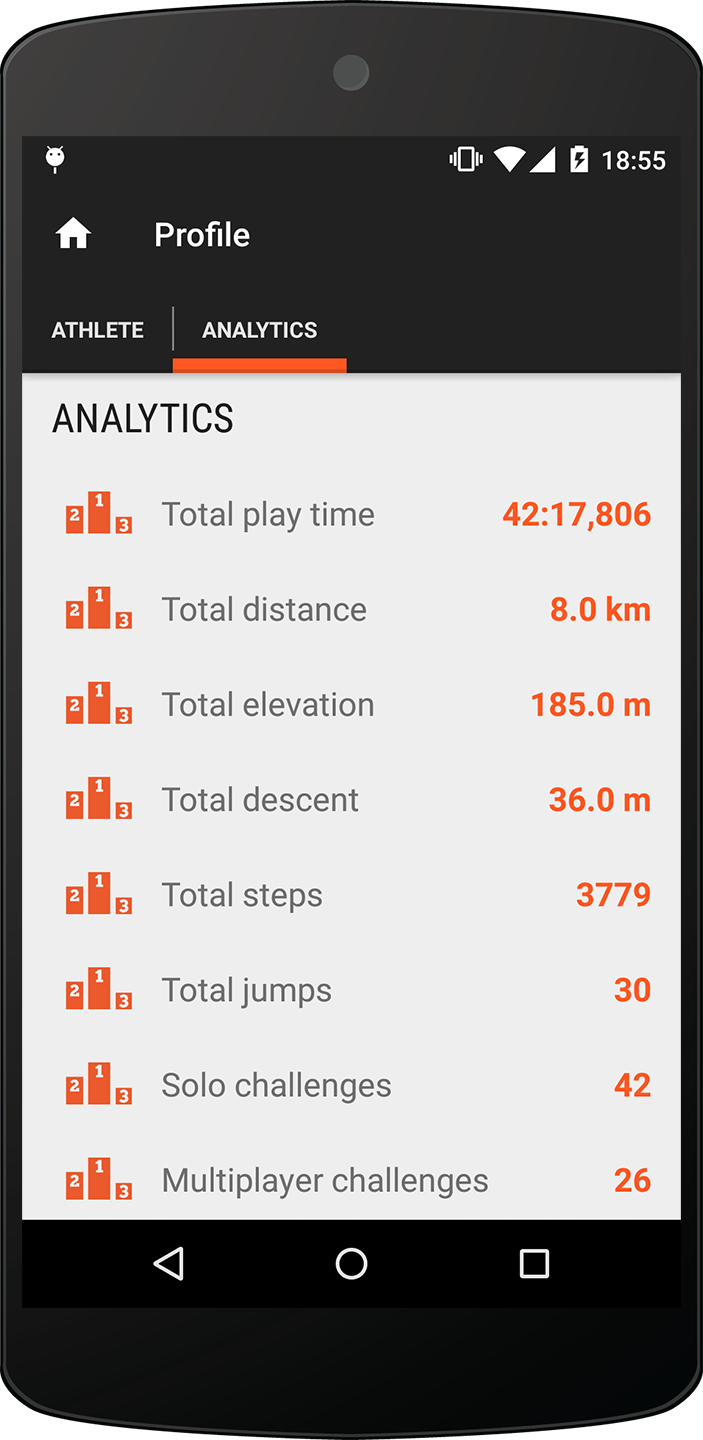Viewport: 703px width, 1440px height.
Task: Open leaderboard podium for Total distance
Action: tap(99, 608)
